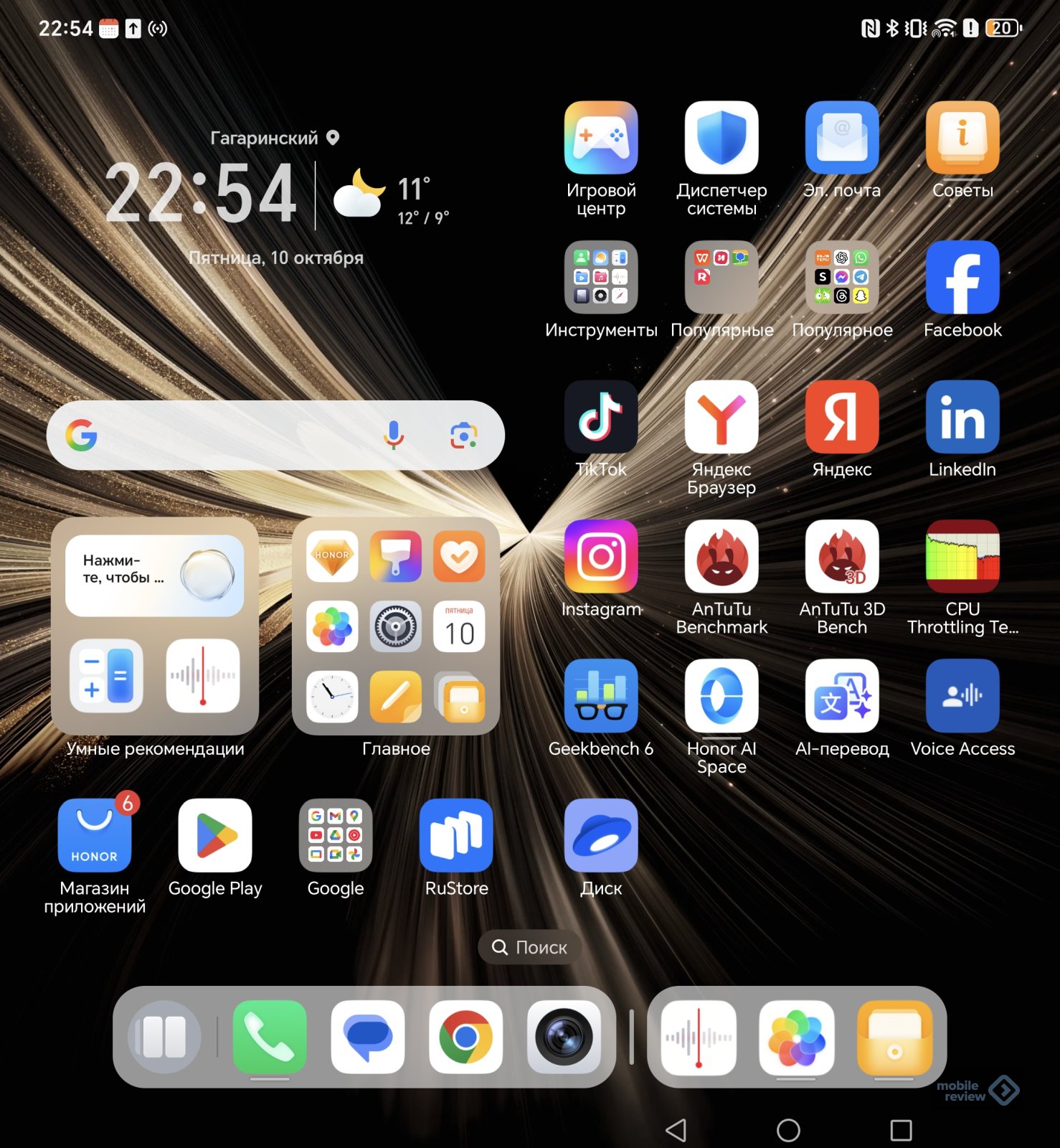Open Магазин приложений Honor store
The image size is (1060, 1148).
95,835
